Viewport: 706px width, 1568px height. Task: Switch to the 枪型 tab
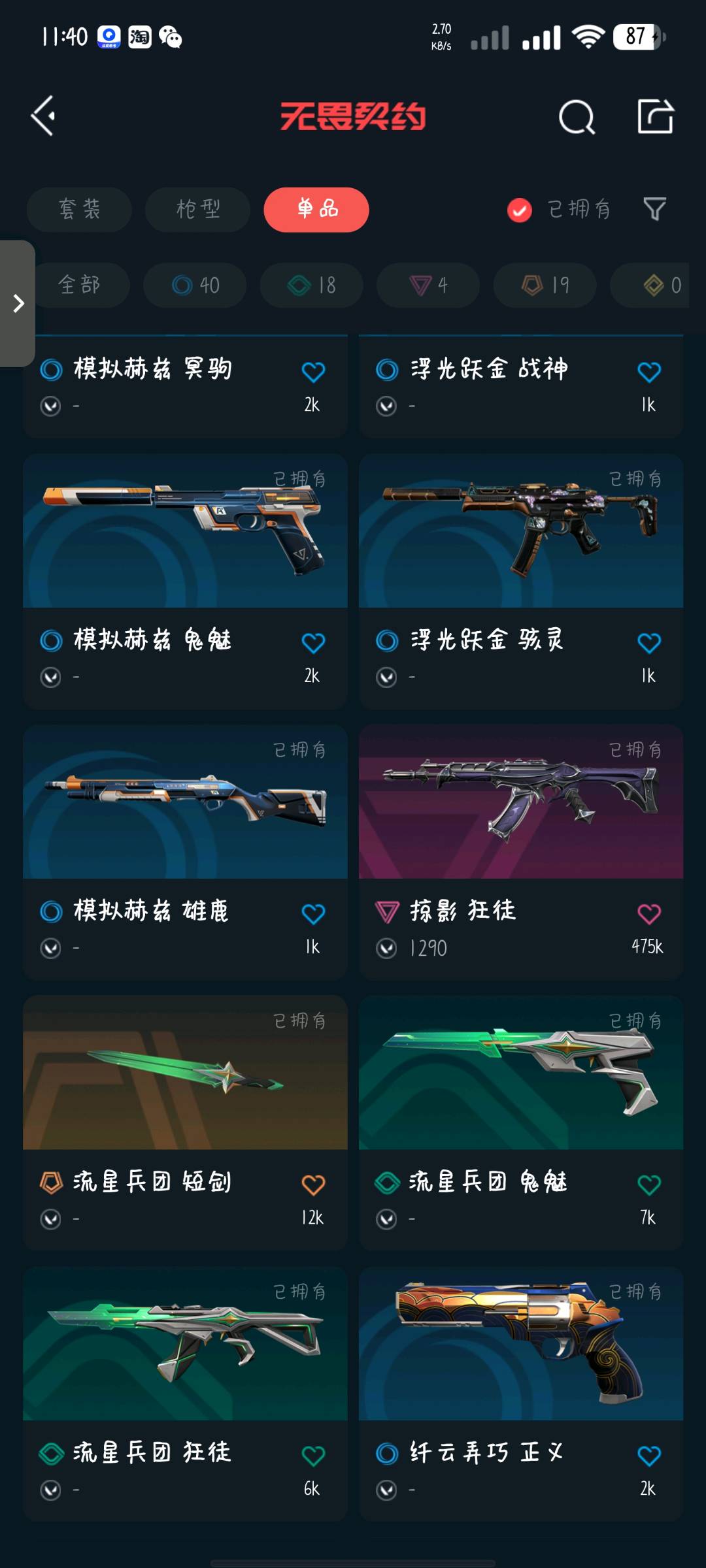tap(197, 209)
